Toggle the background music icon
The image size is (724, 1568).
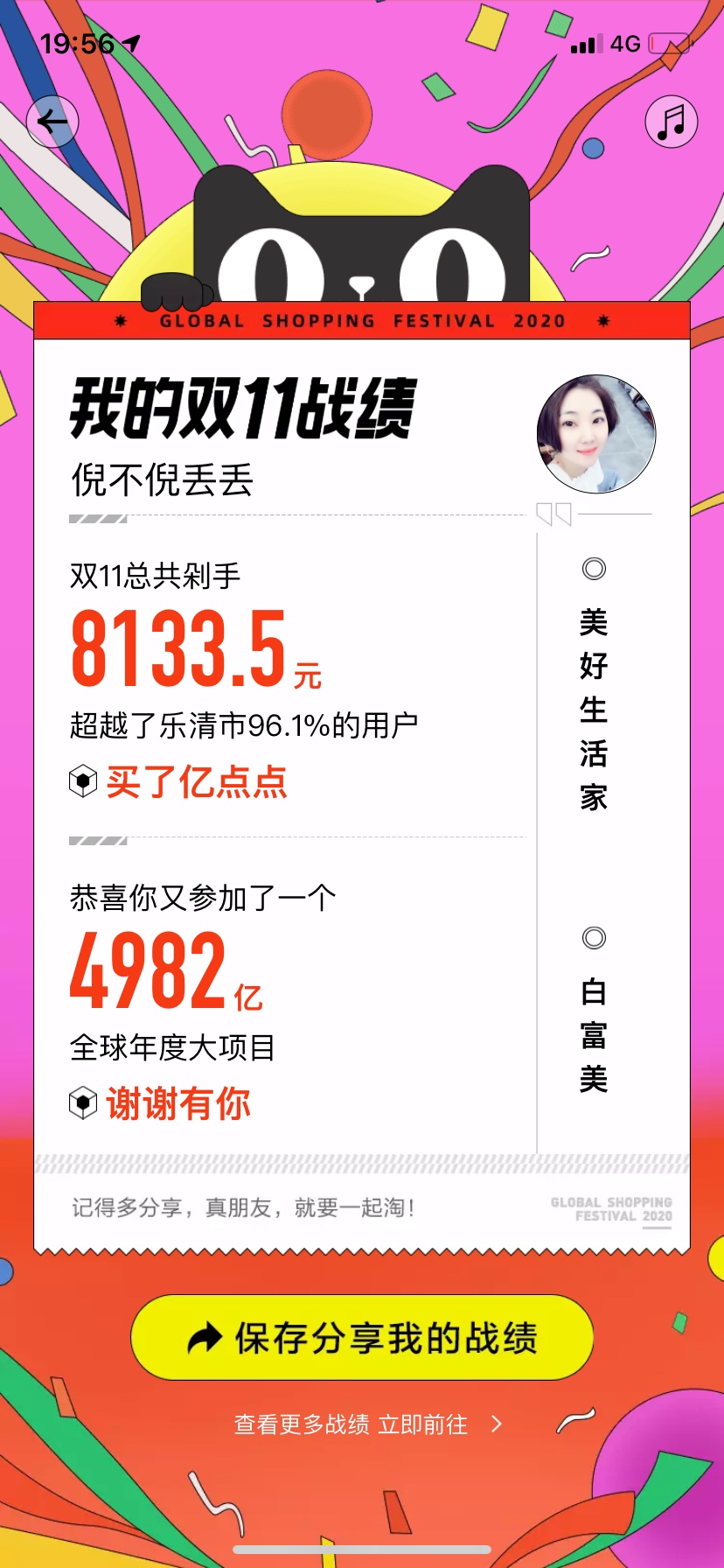[x=671, y=122]
